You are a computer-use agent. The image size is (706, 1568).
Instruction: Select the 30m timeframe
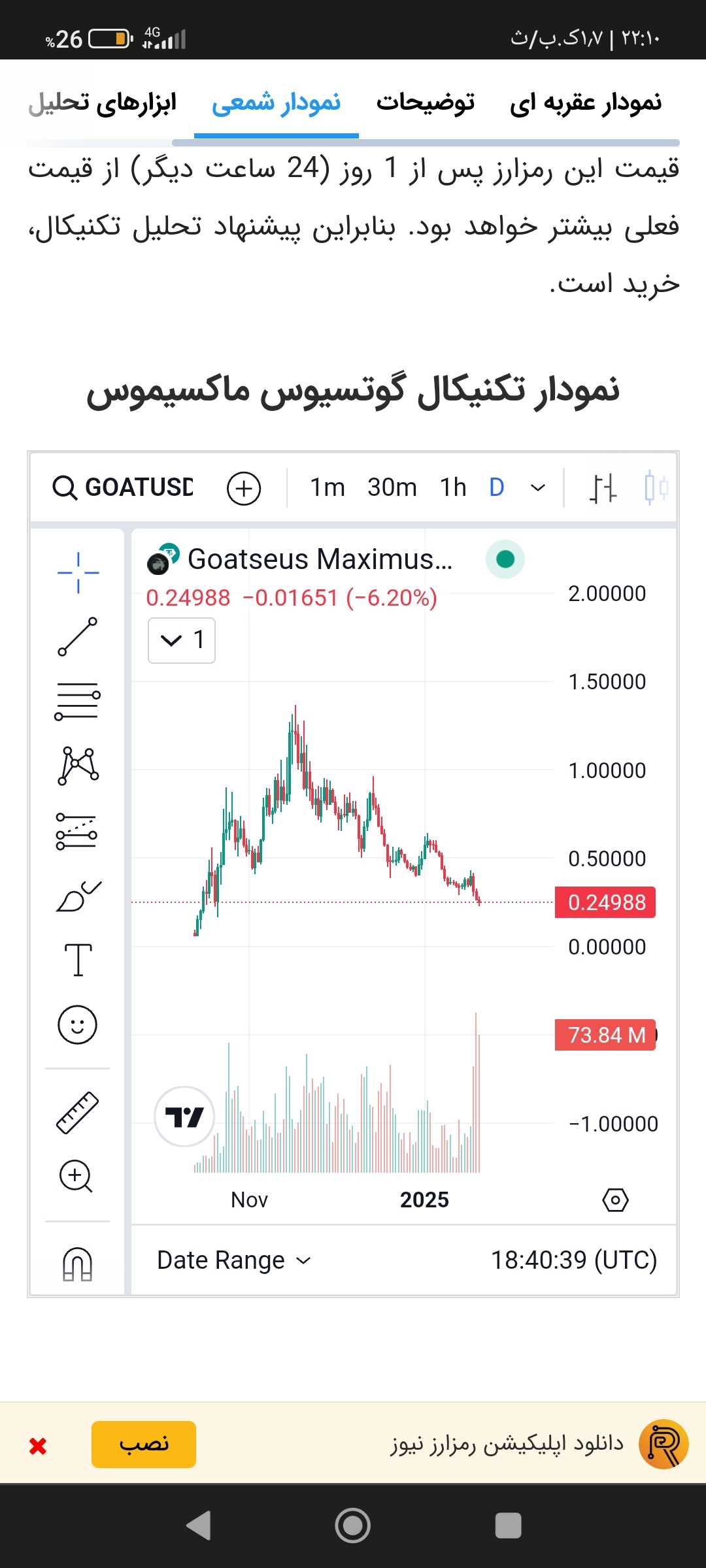[x=392, y=487]
